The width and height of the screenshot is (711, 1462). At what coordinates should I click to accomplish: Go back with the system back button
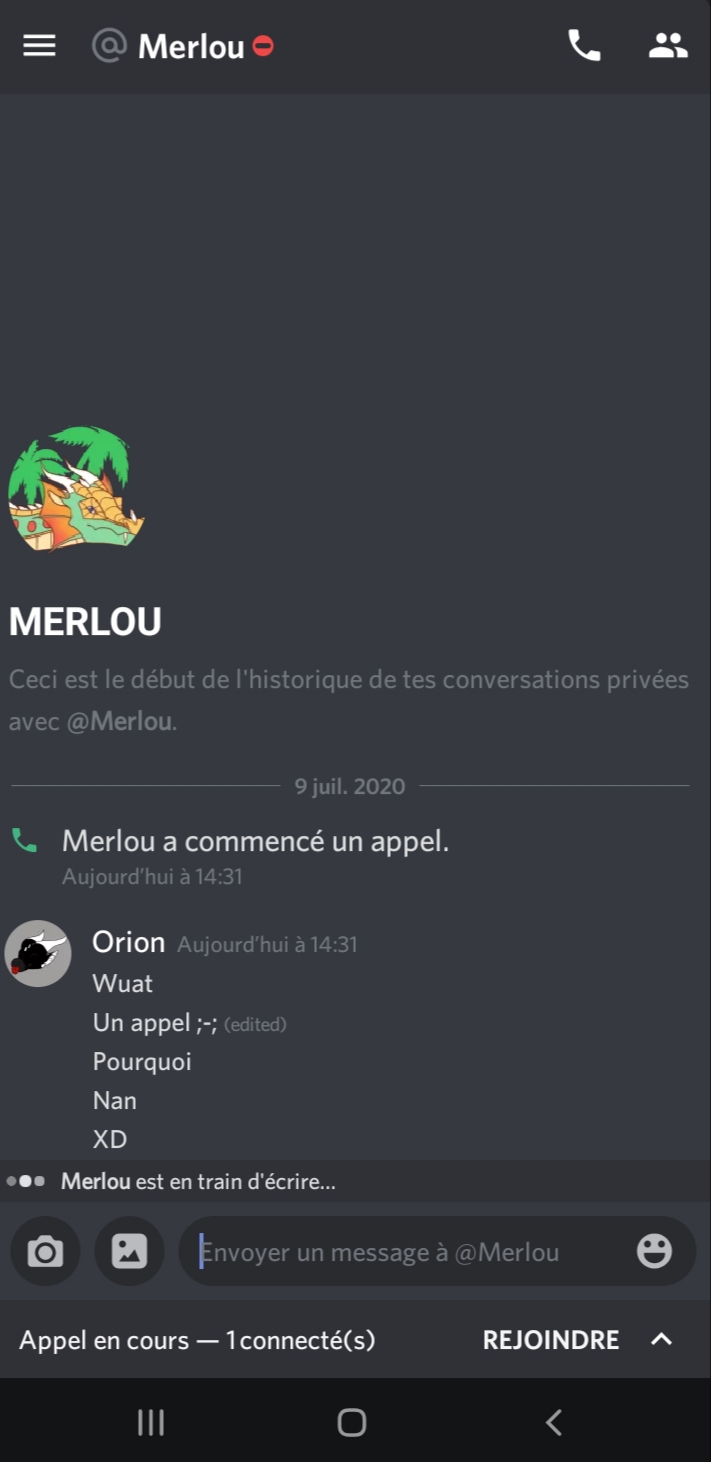point(553,1422)
